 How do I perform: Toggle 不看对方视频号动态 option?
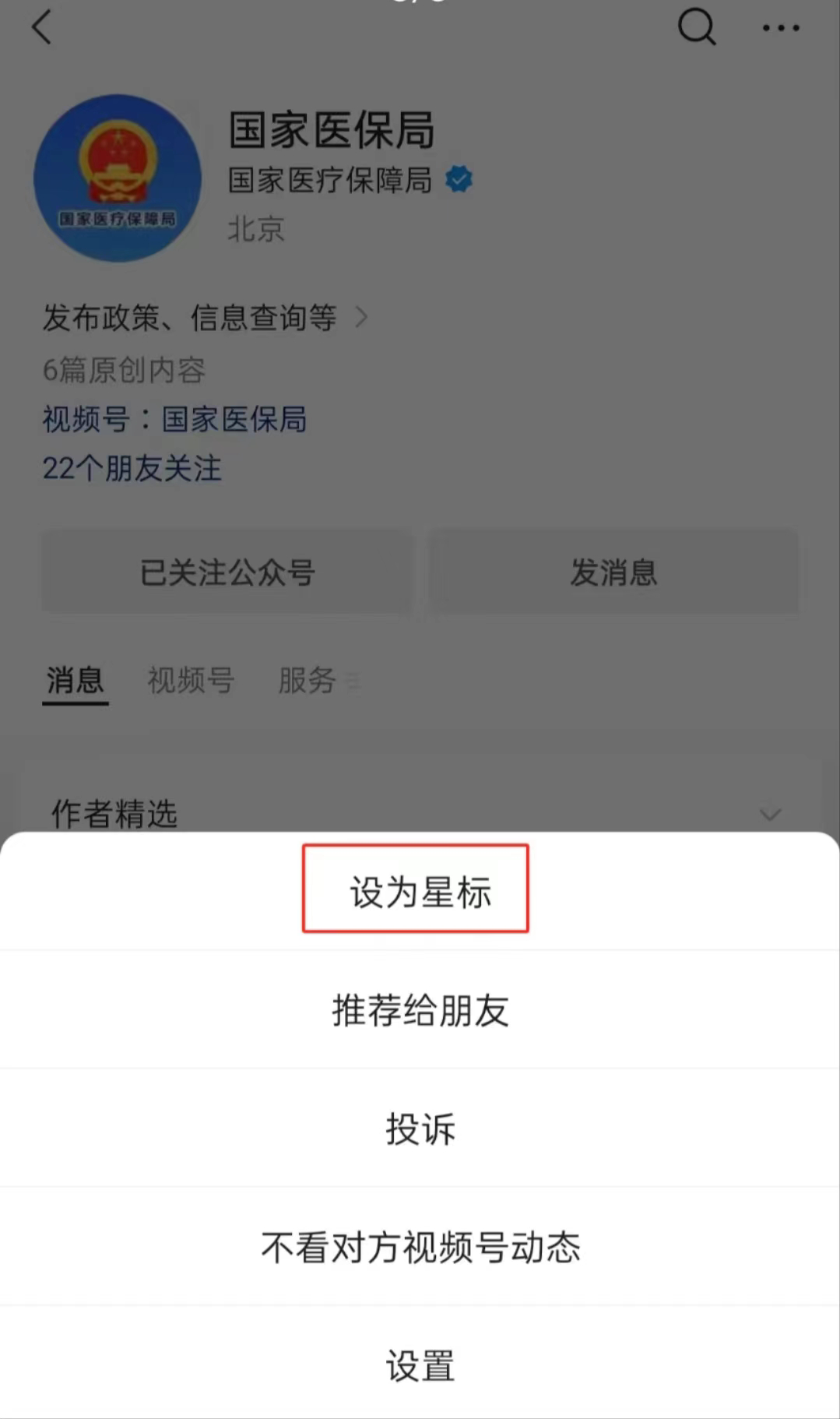pos(420,1245)
